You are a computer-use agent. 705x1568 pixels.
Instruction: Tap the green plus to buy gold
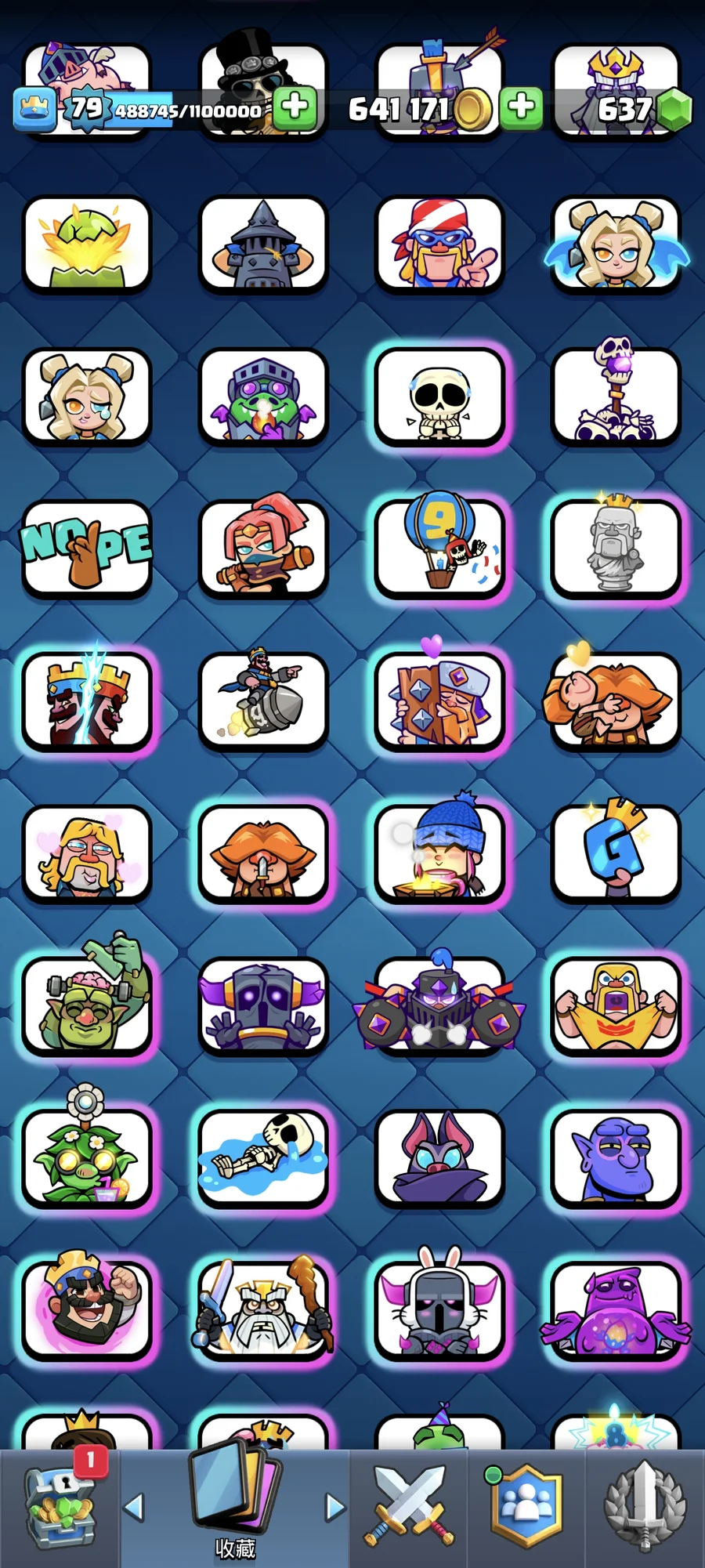point(521,108)
